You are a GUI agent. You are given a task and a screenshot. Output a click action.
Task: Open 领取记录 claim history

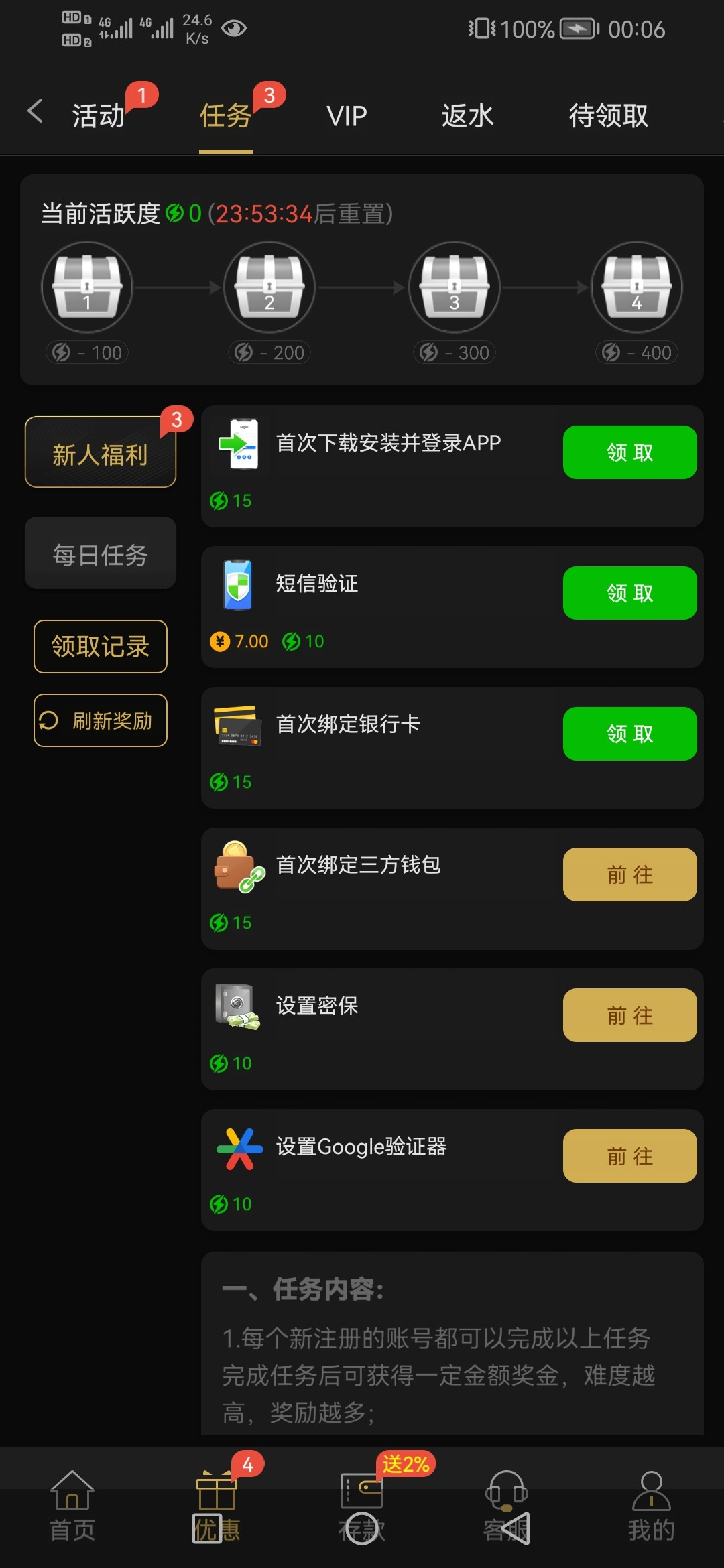click(x=101, y=647)
